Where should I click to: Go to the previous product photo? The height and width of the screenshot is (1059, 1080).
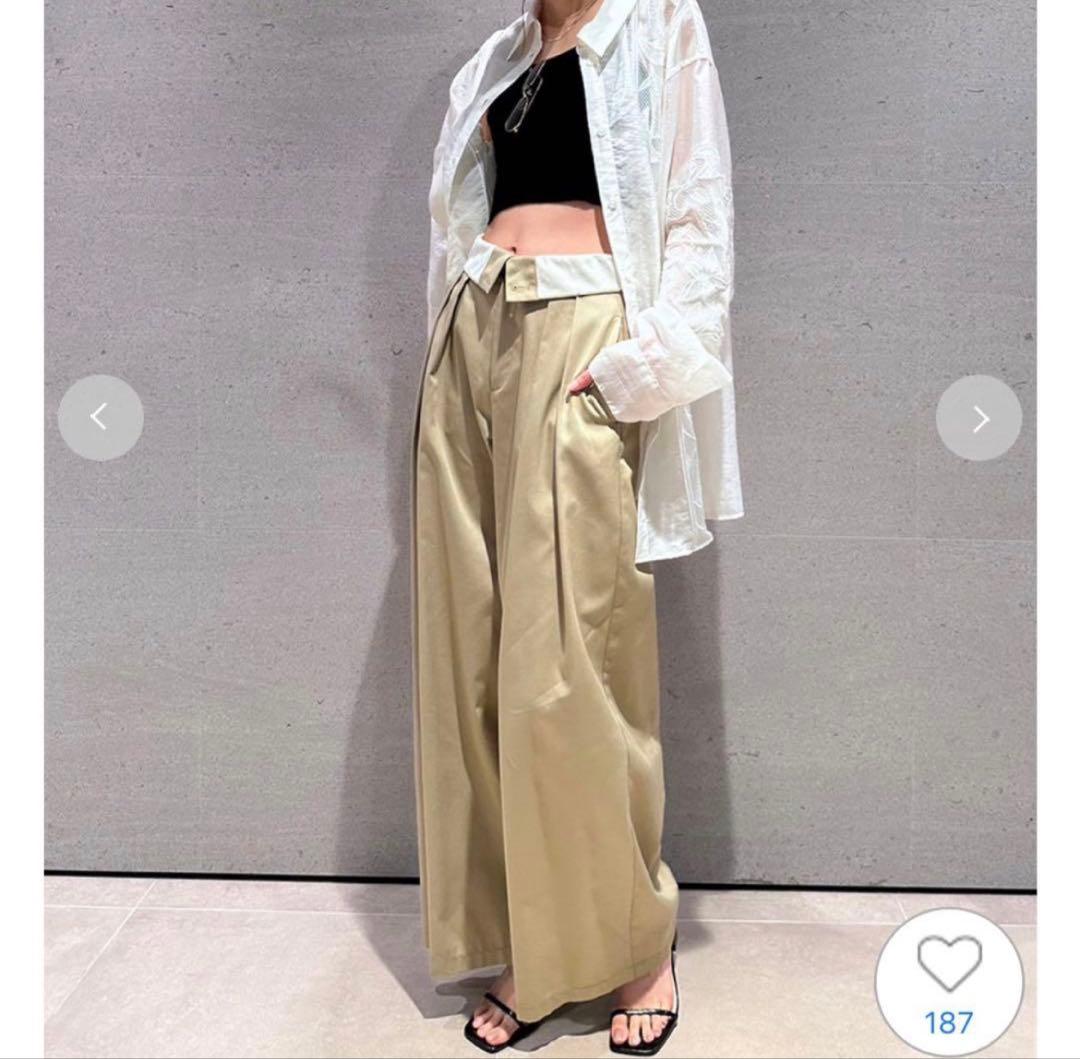point(101,417)
